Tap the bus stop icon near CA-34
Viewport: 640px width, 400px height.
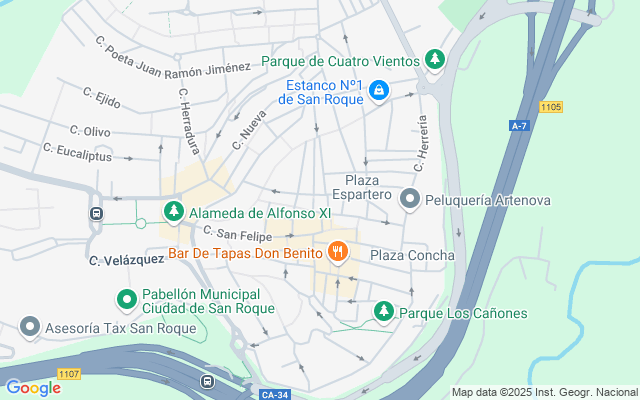[207, 381]
